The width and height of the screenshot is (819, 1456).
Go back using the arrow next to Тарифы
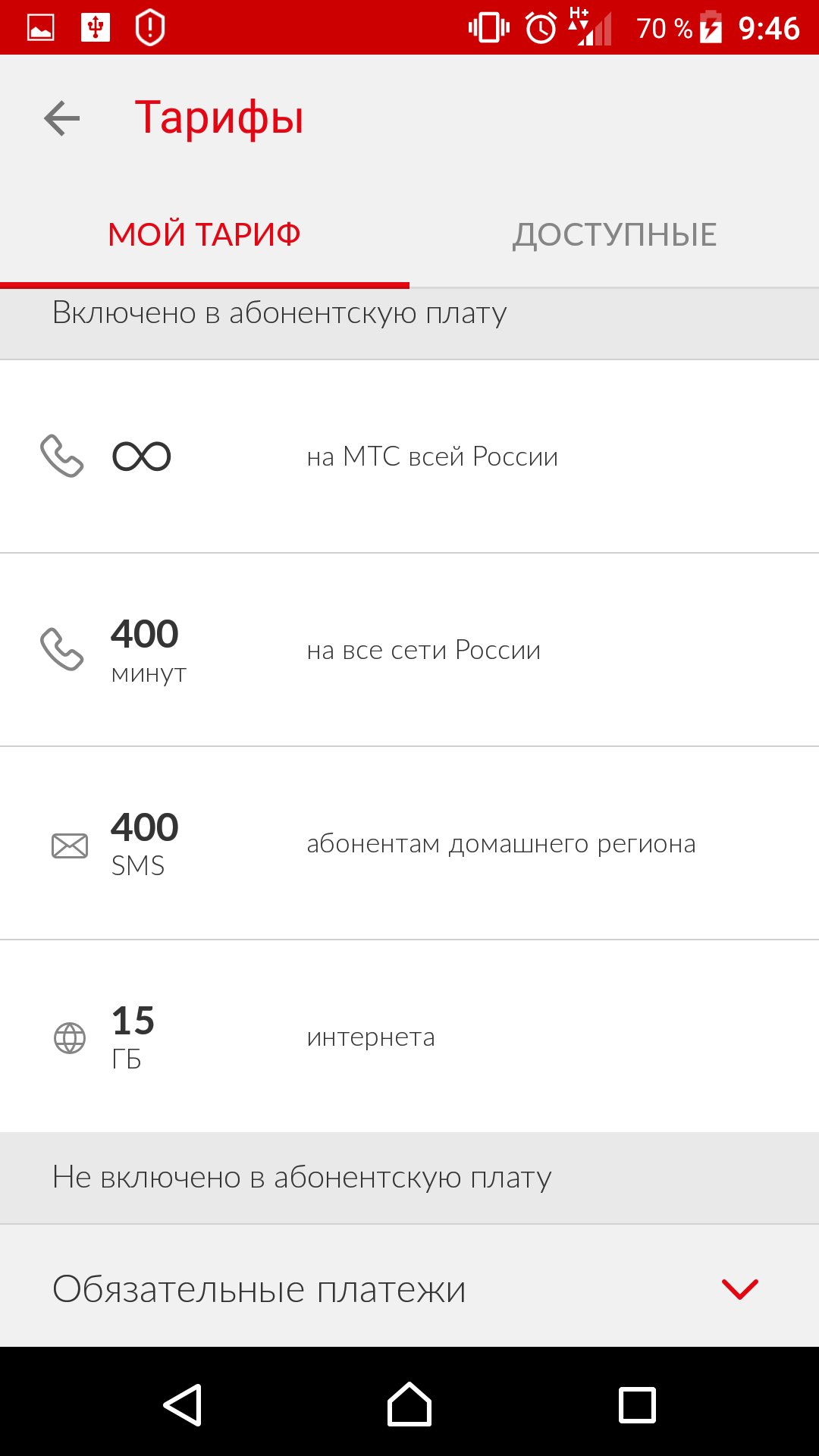click(x=62, y=118)
